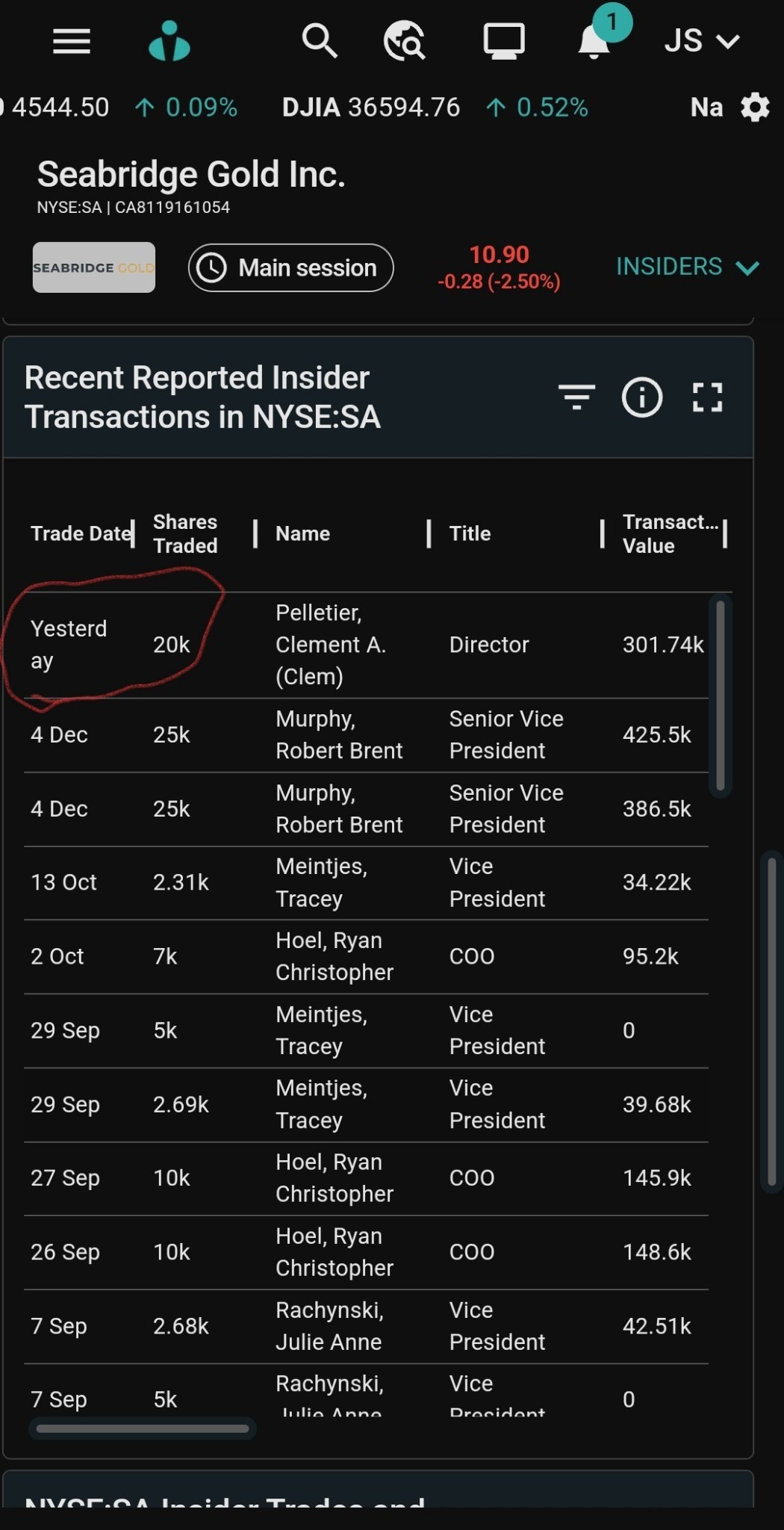Filter the insider transactions table
Viewport: 784px width, 1530px height.
pyautogui.click(x=576, y=397)
